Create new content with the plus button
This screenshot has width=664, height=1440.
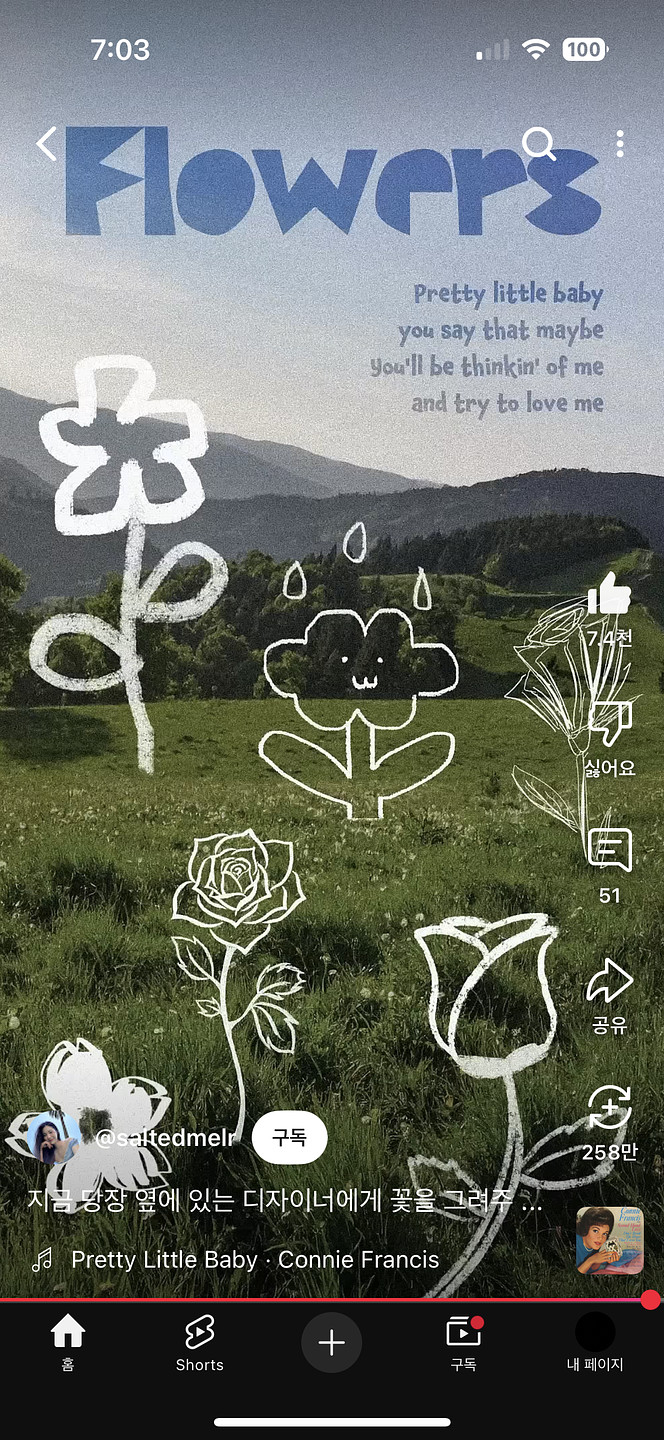coord(331,1342)
